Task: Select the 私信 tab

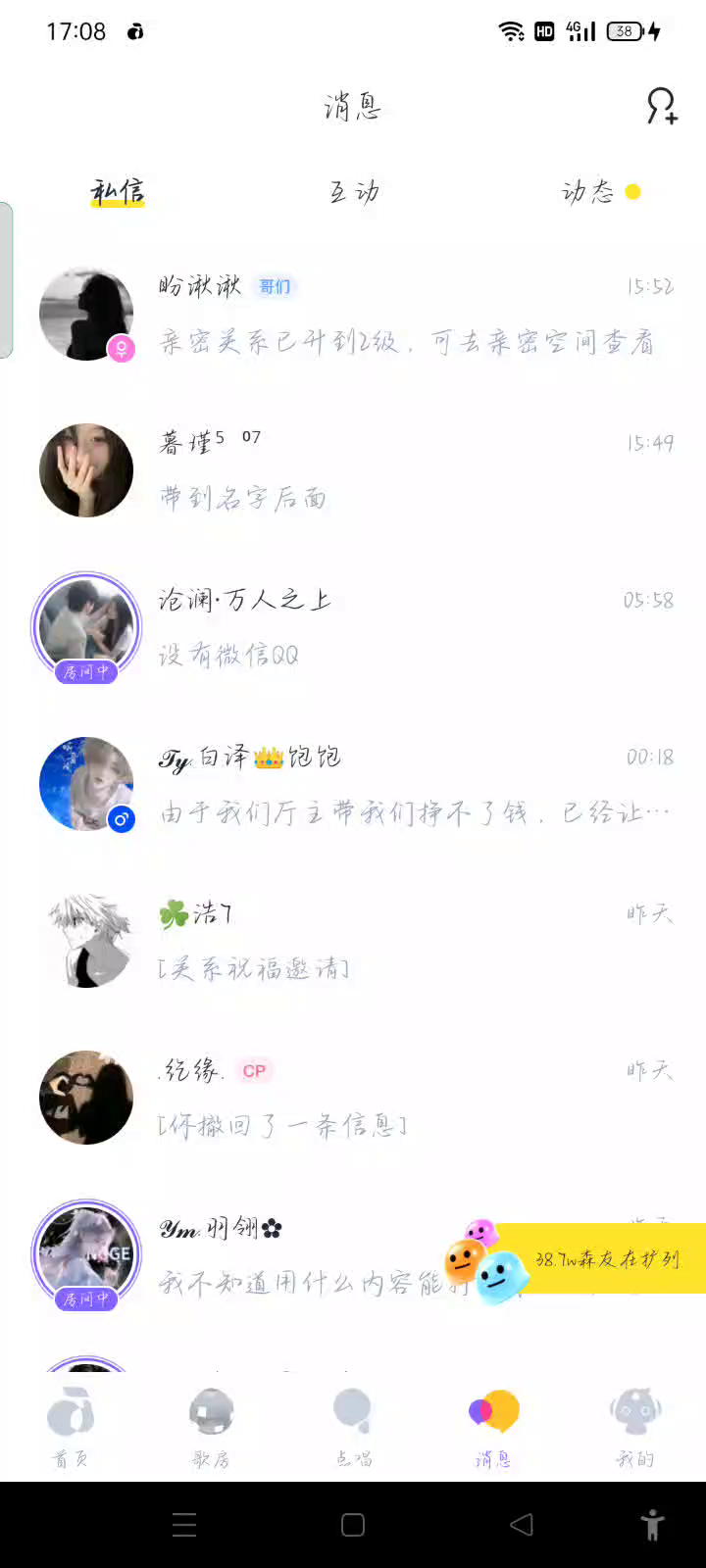Action: (118, 192)
